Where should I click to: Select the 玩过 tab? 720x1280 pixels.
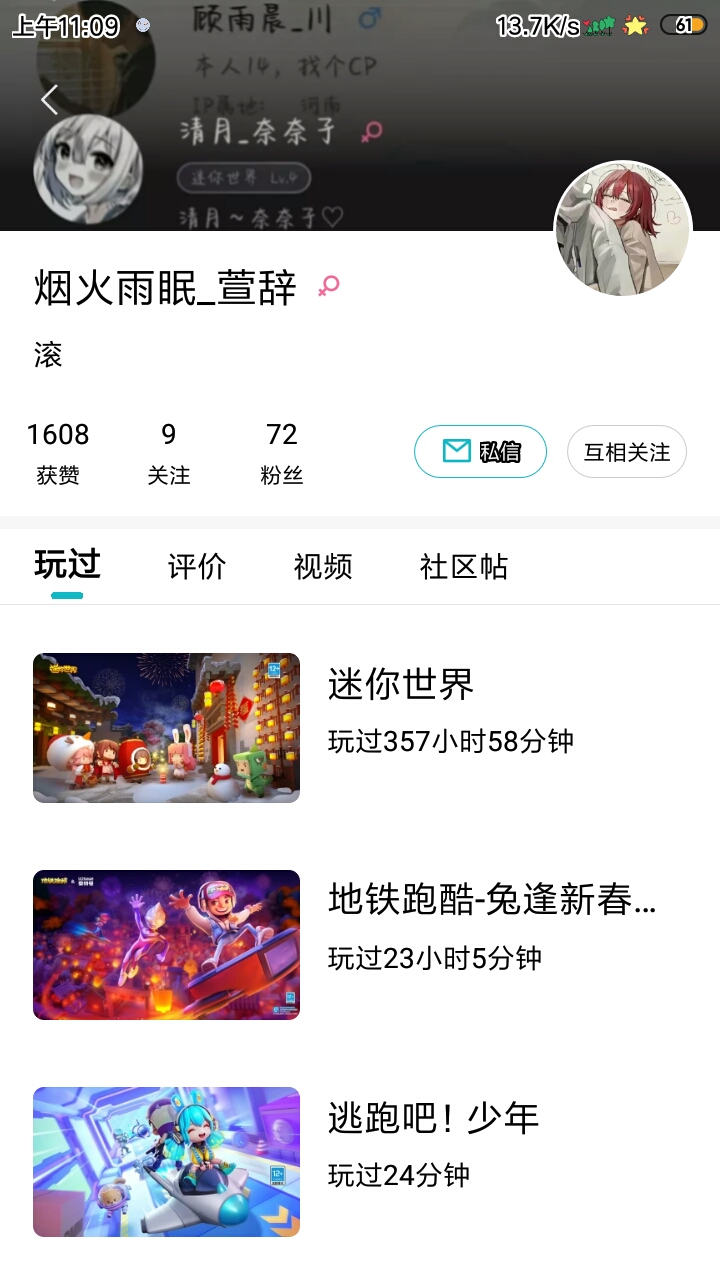click(x=67, y=565)
